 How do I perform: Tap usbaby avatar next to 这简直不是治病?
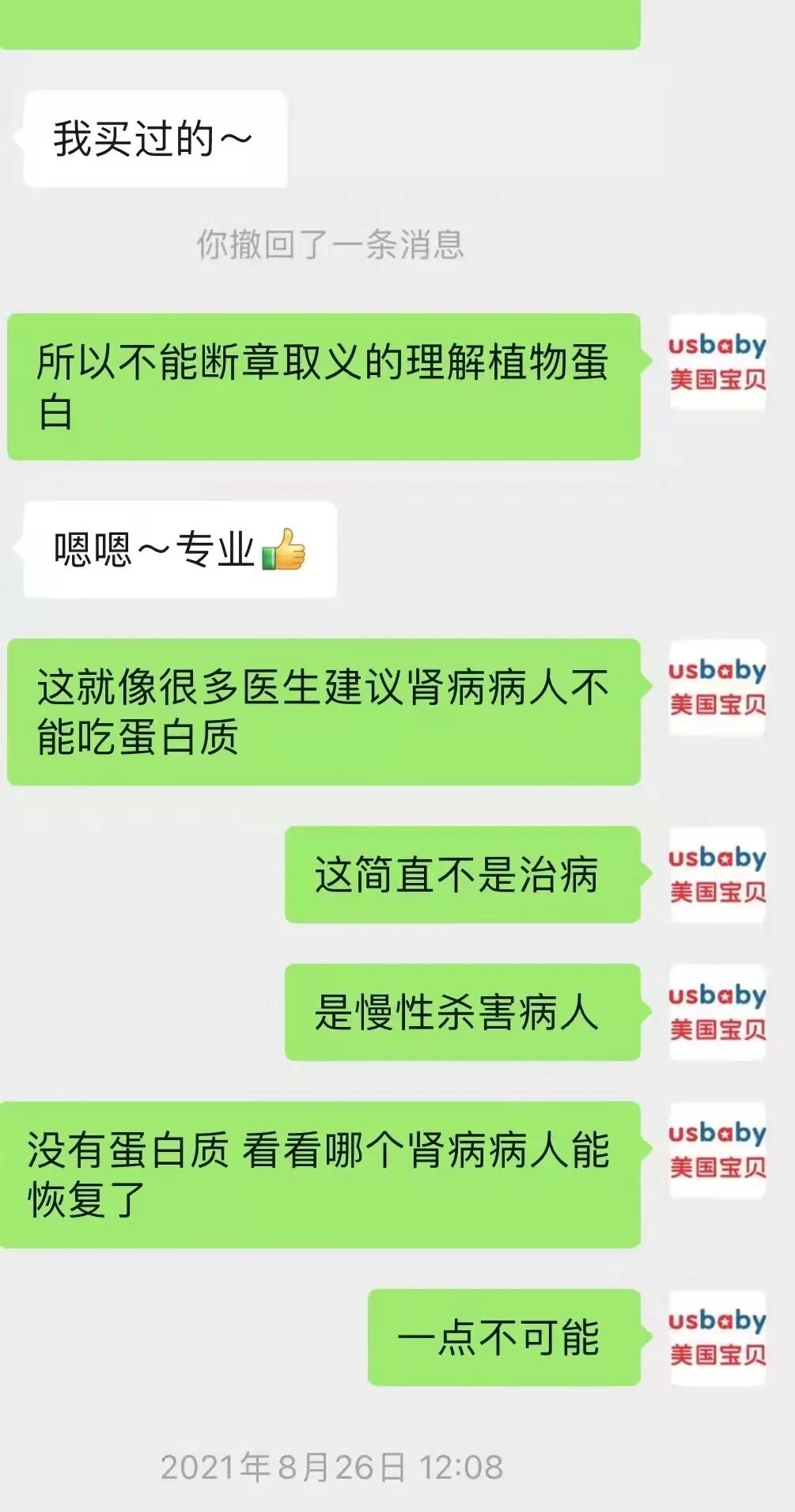pyautogui.click(x=717, y=875)
